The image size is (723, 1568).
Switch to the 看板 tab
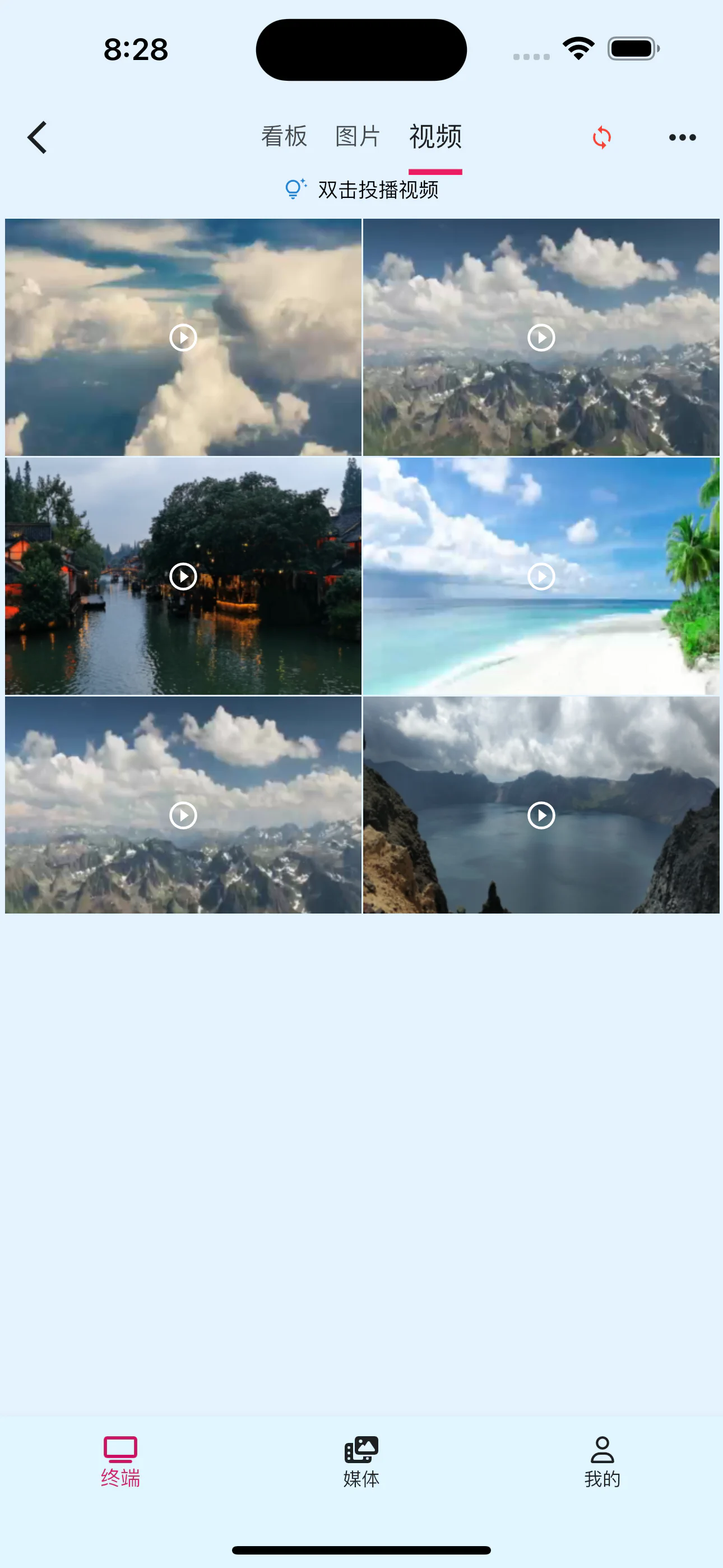284,136
